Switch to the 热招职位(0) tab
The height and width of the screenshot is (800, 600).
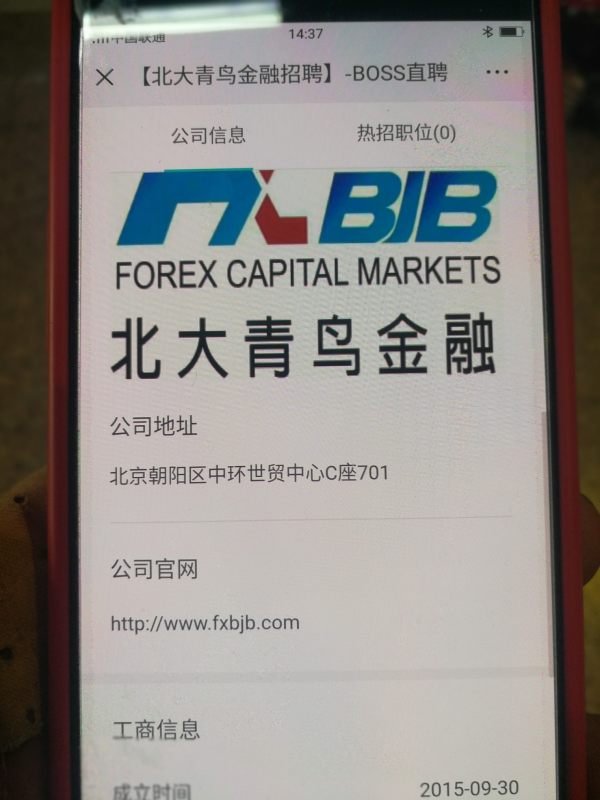pos(406,132)
